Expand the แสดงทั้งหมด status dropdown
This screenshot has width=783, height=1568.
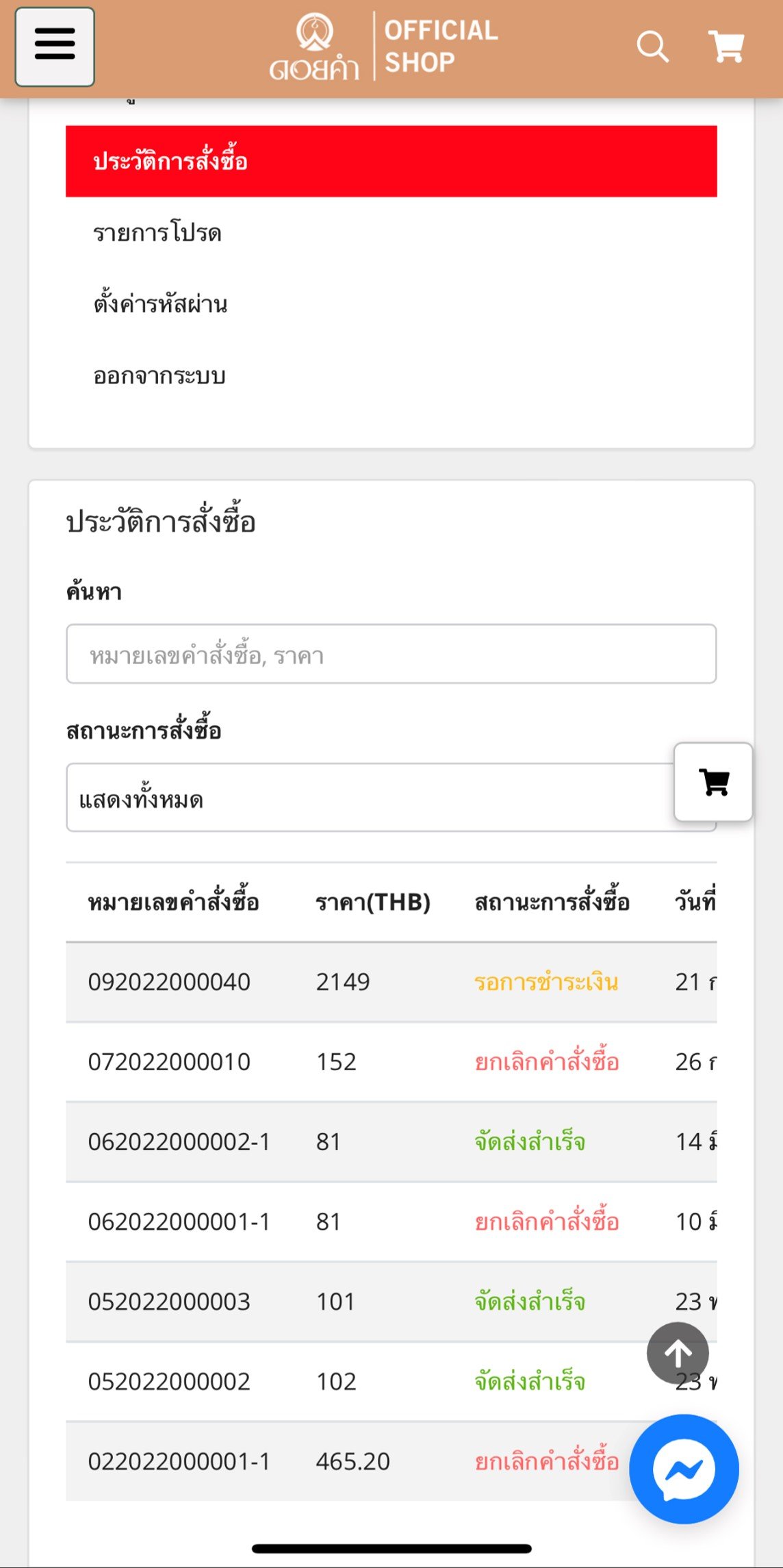coord(370,798)
